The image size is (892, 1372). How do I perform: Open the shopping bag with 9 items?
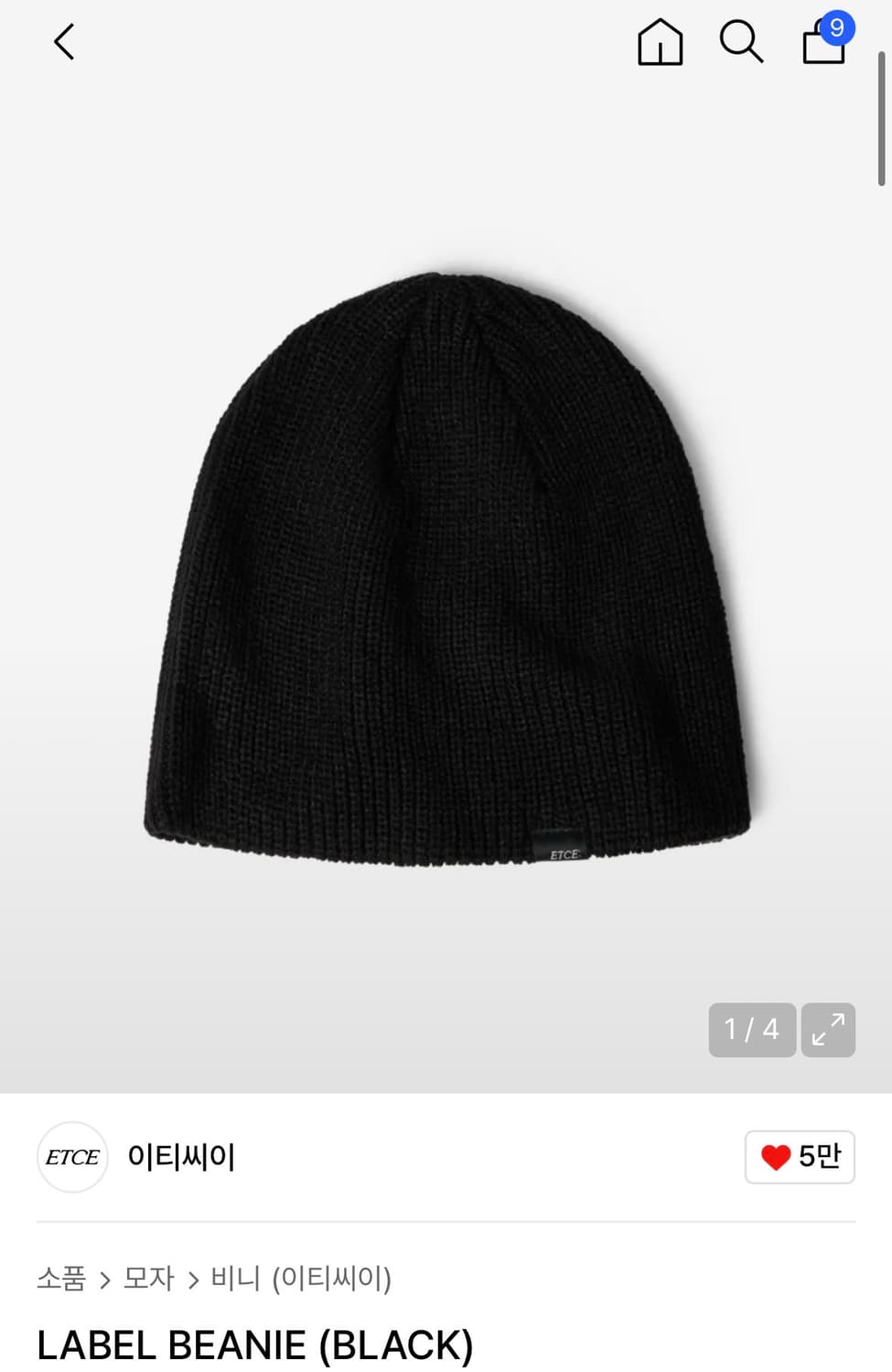click(x=824, y=42)
